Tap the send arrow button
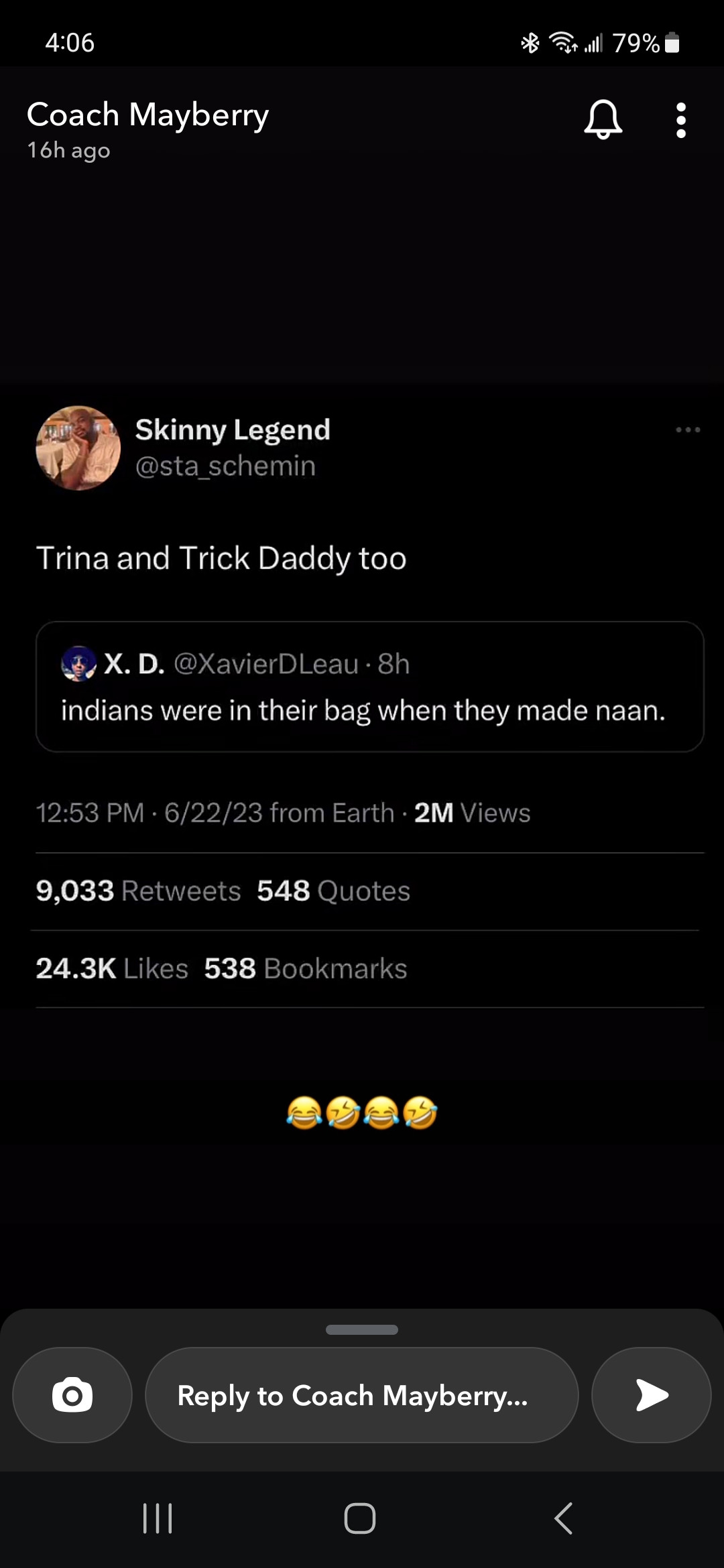The image size is (724, 1568). tap(651, 1395)
